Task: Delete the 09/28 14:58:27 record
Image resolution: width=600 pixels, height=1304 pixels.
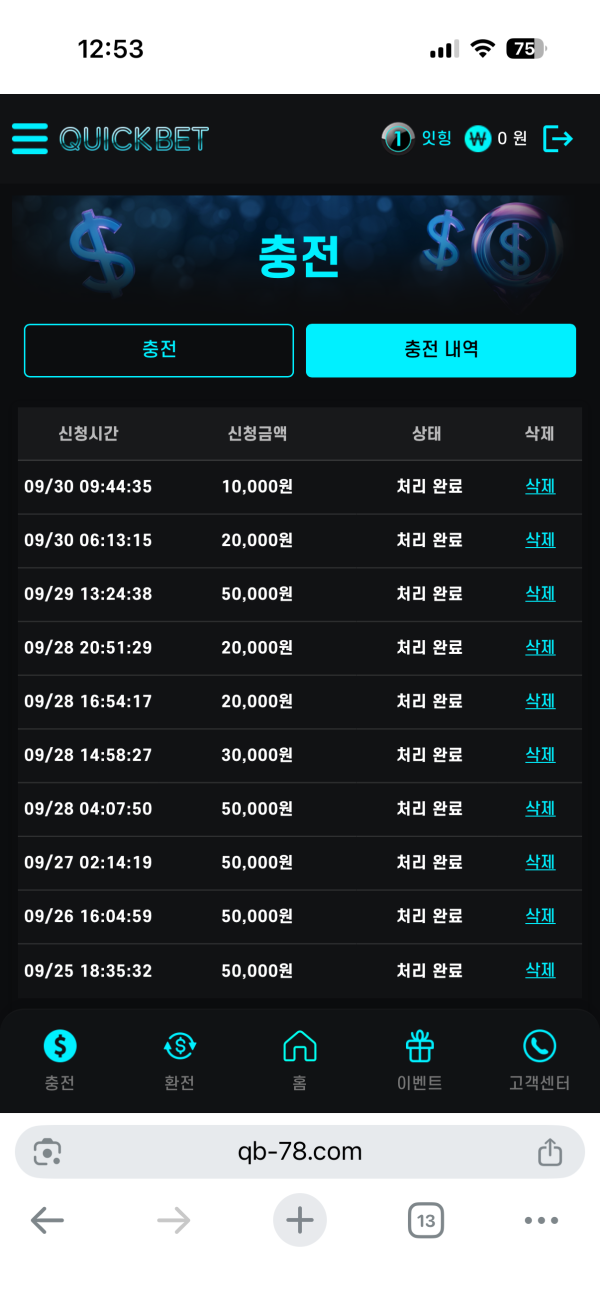Action: 540,755
